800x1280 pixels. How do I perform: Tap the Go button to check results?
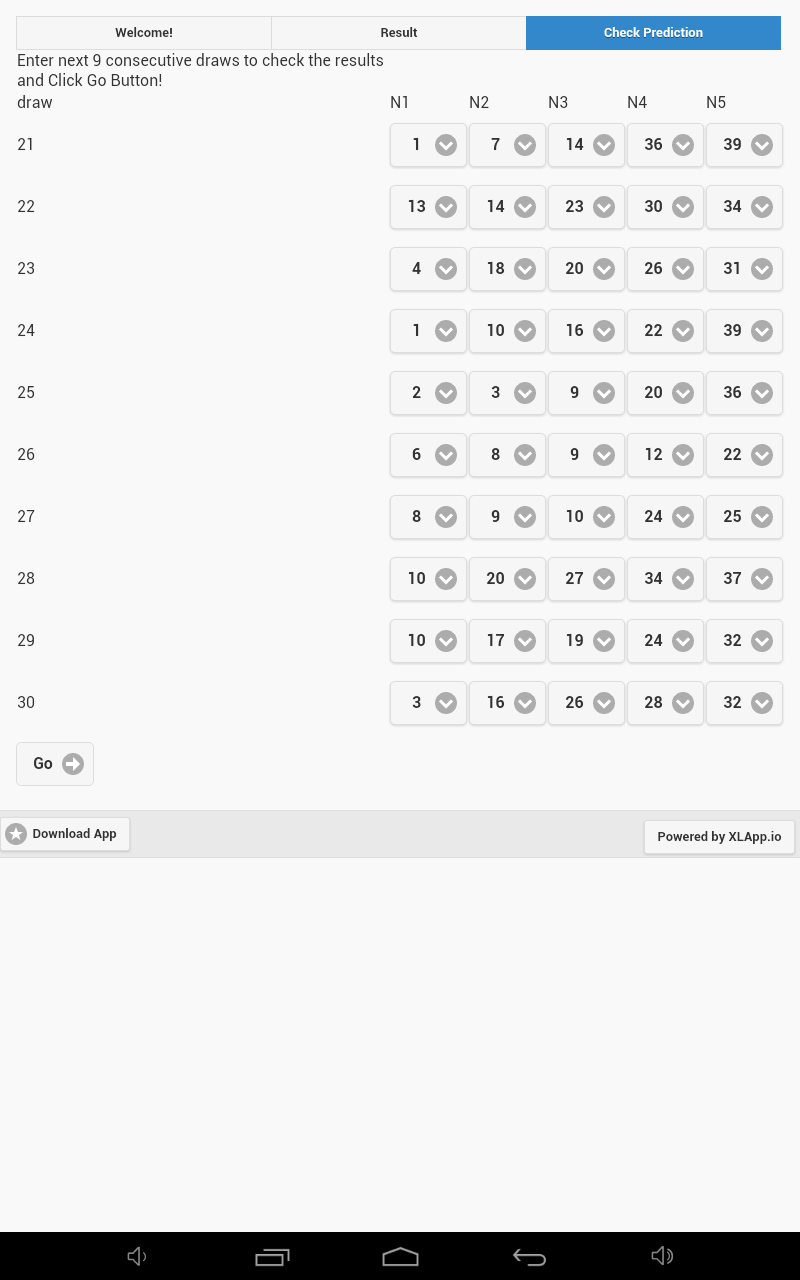(x=55, y=764)
